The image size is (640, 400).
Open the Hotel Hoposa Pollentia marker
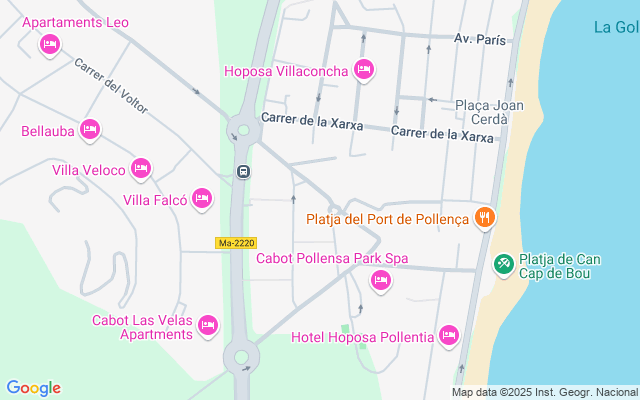click(449, 335)
